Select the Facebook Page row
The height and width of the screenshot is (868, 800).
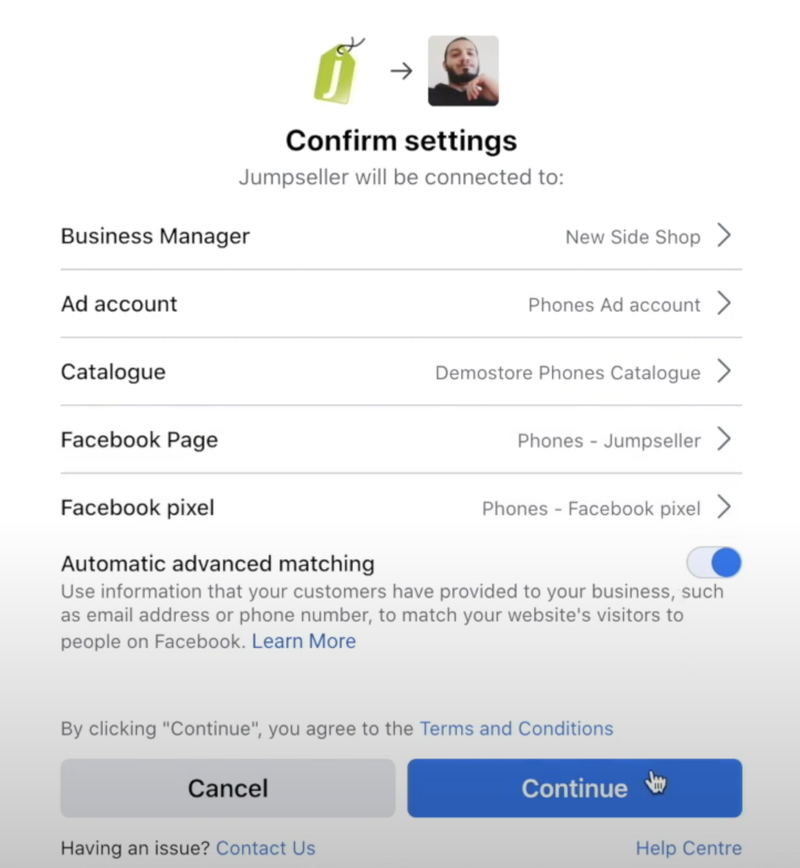tap(400, 440)
